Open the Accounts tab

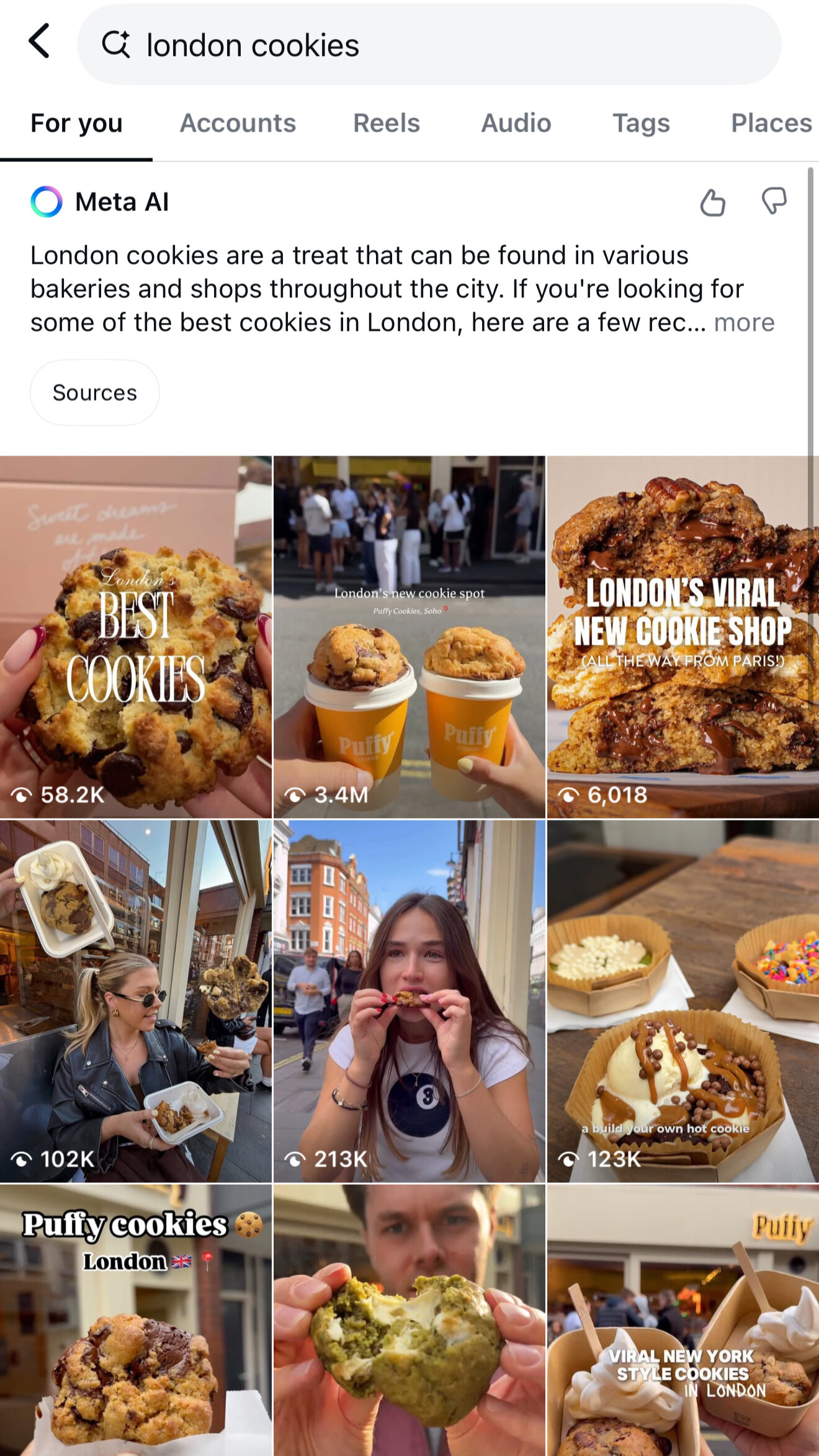[x=237, y=123]
